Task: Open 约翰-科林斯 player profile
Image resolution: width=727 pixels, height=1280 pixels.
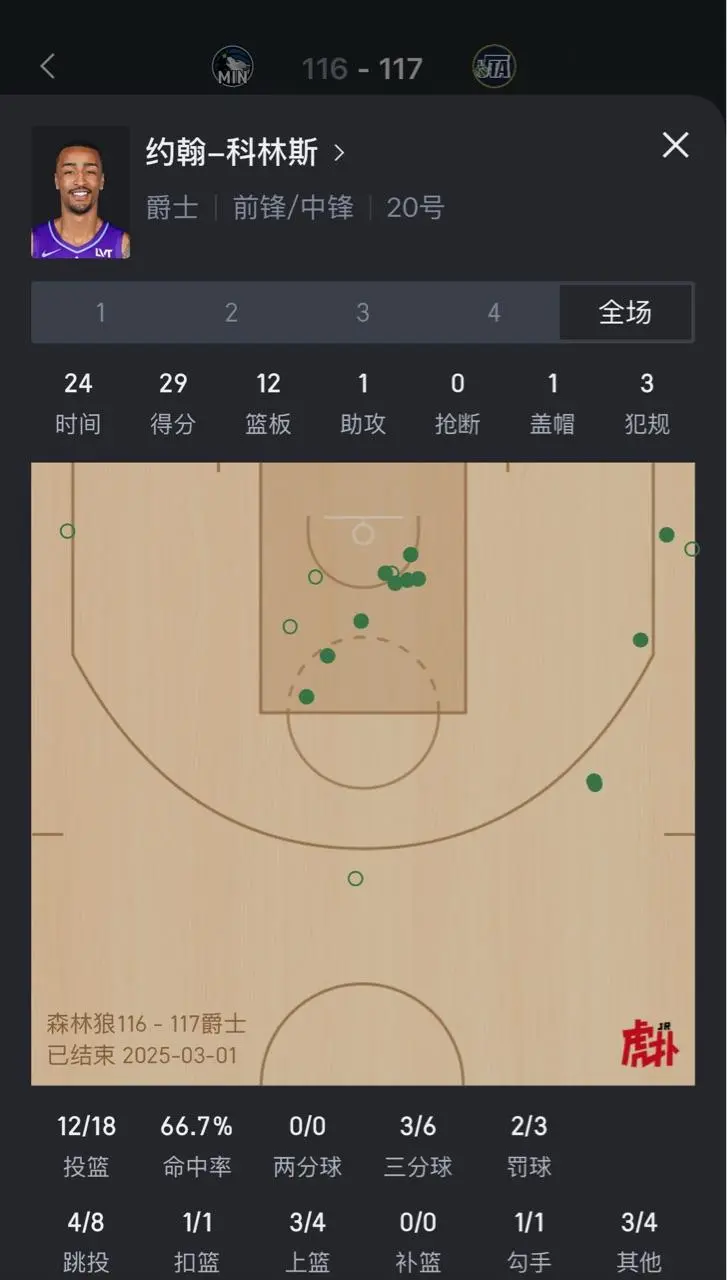Action: pos(245,153)
